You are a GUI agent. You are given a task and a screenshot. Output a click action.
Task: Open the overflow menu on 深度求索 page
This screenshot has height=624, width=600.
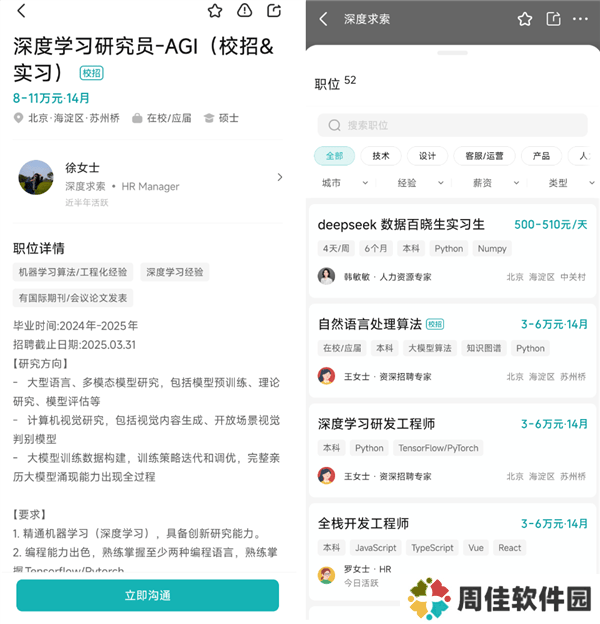(580, 19)
